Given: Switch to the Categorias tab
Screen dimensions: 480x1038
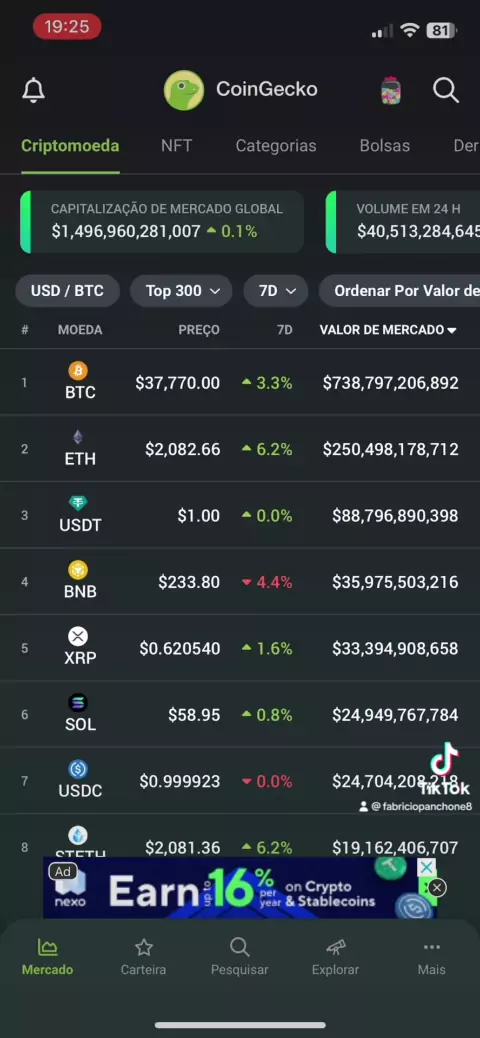Looking at the screenshot, I should click(x=276, y=146).
